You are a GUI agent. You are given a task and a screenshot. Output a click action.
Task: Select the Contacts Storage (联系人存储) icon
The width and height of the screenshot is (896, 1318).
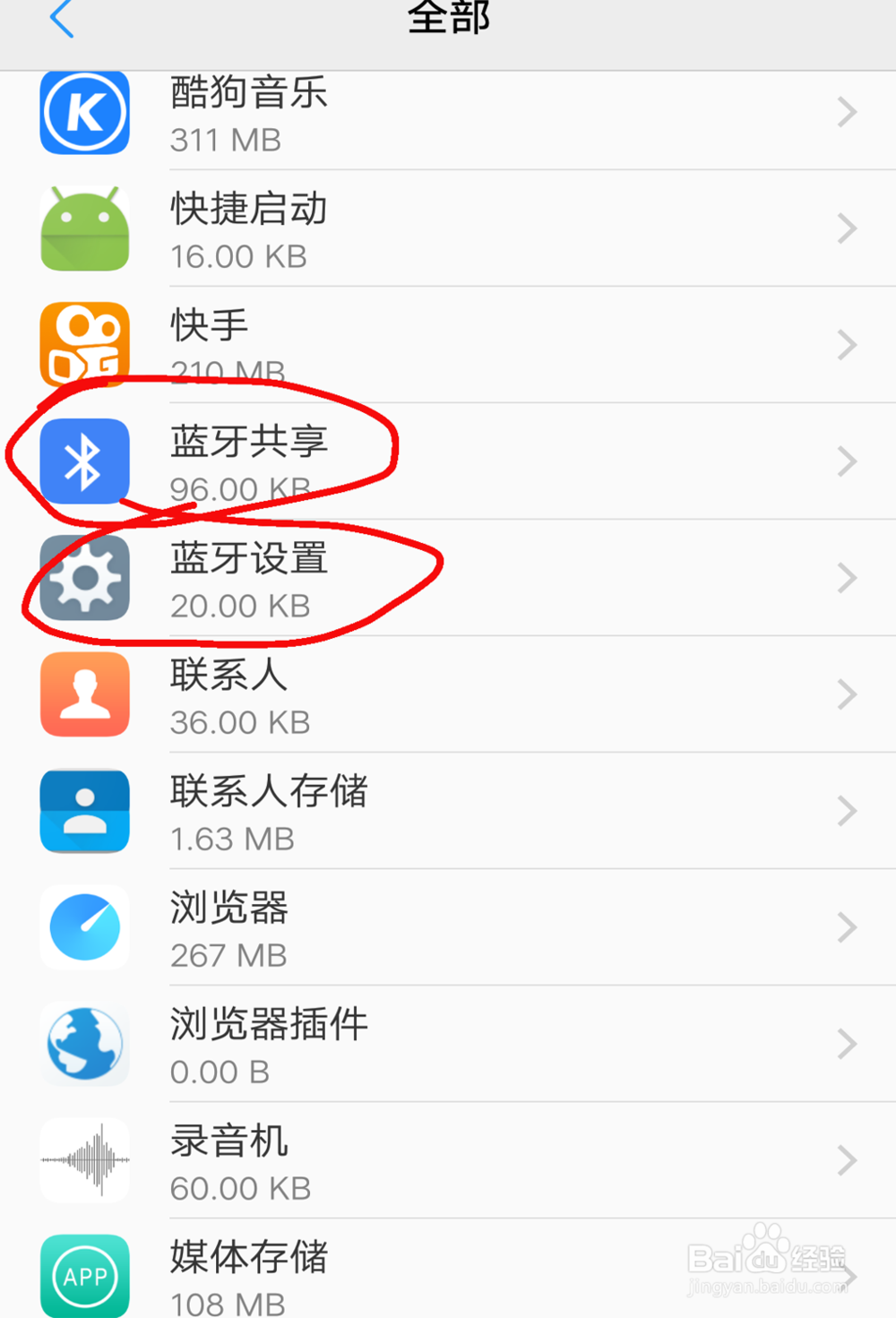point(84,811)
